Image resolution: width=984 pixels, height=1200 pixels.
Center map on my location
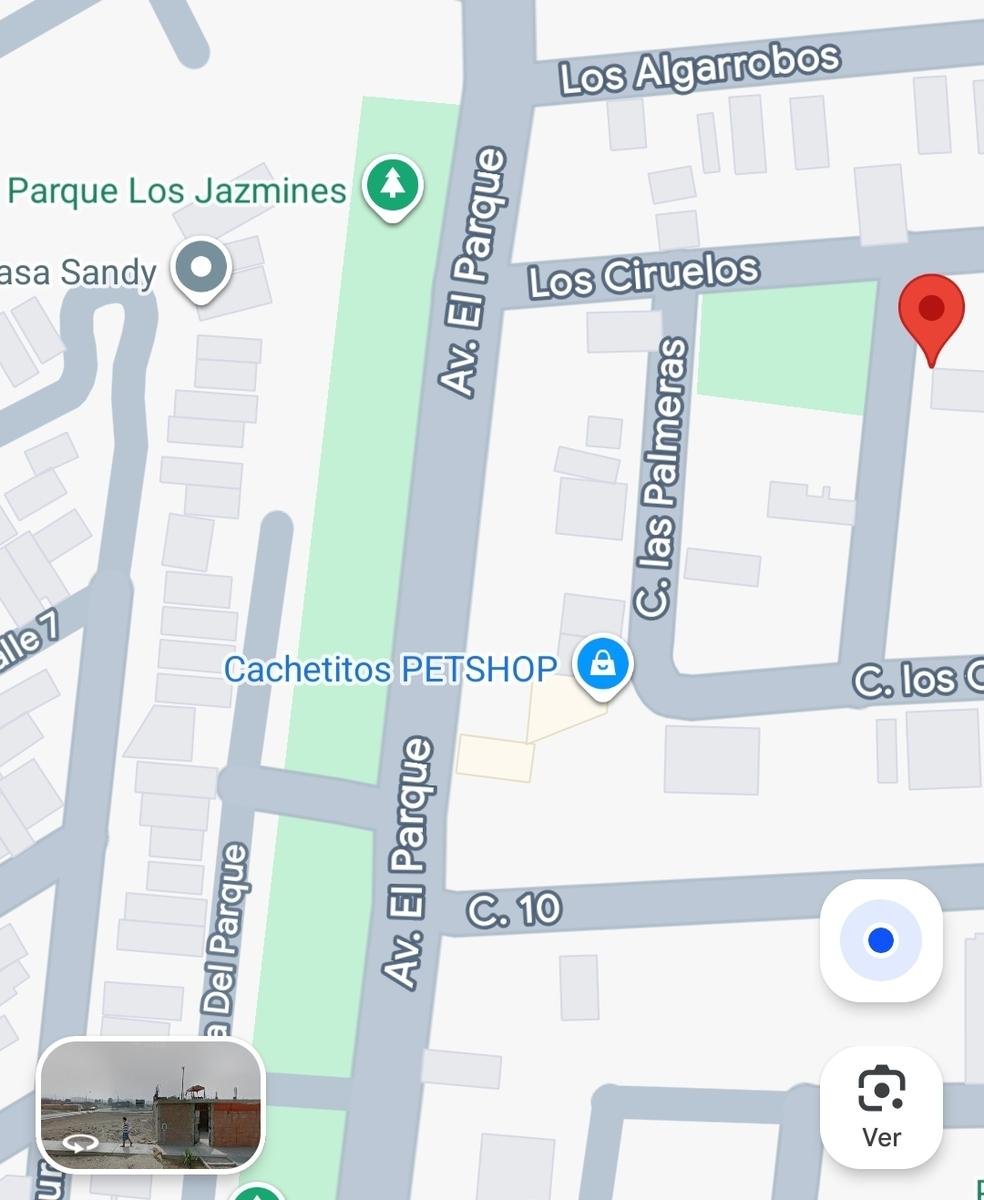(880, 940)
